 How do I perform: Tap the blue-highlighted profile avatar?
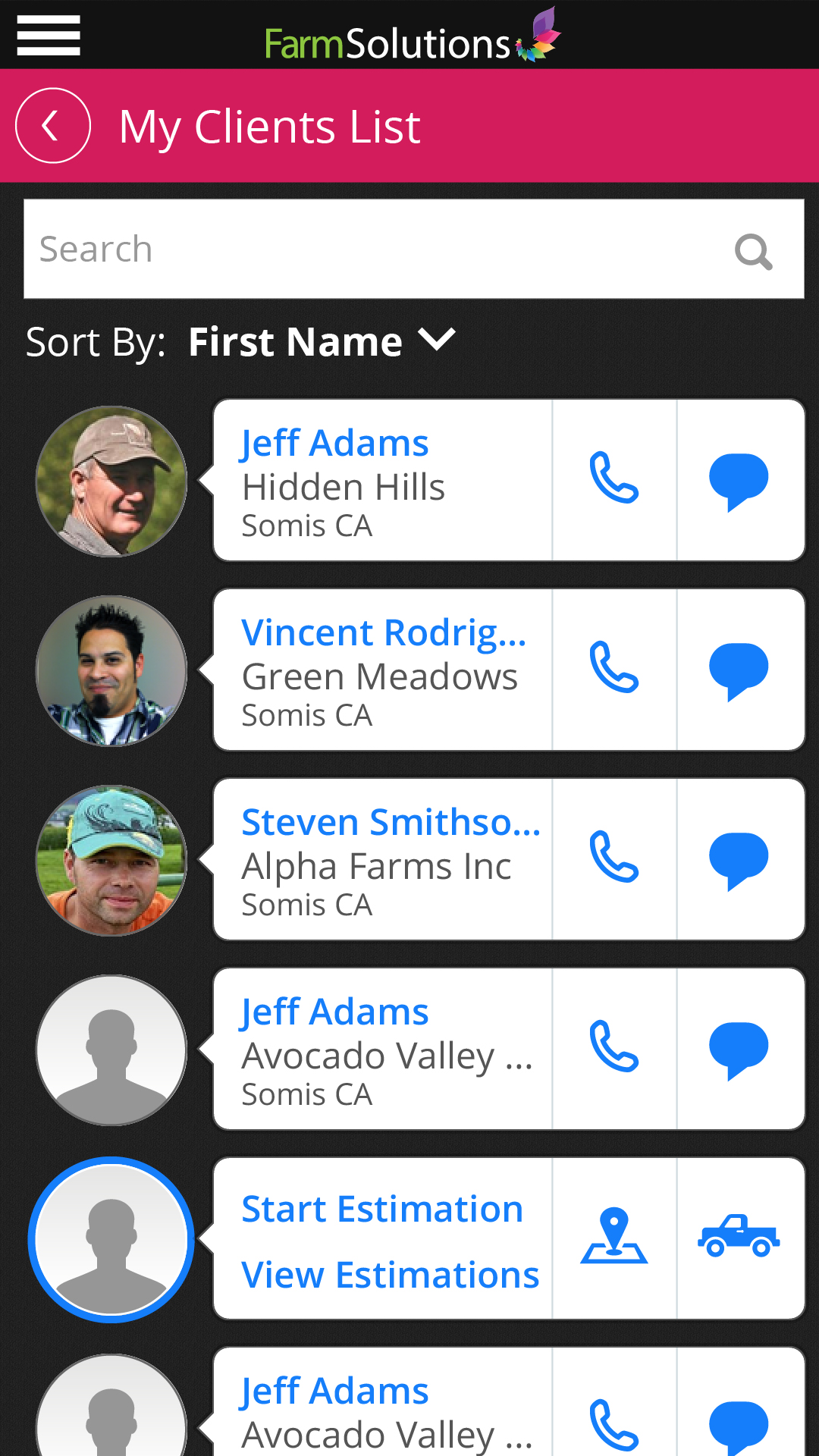click(111, 1240)
